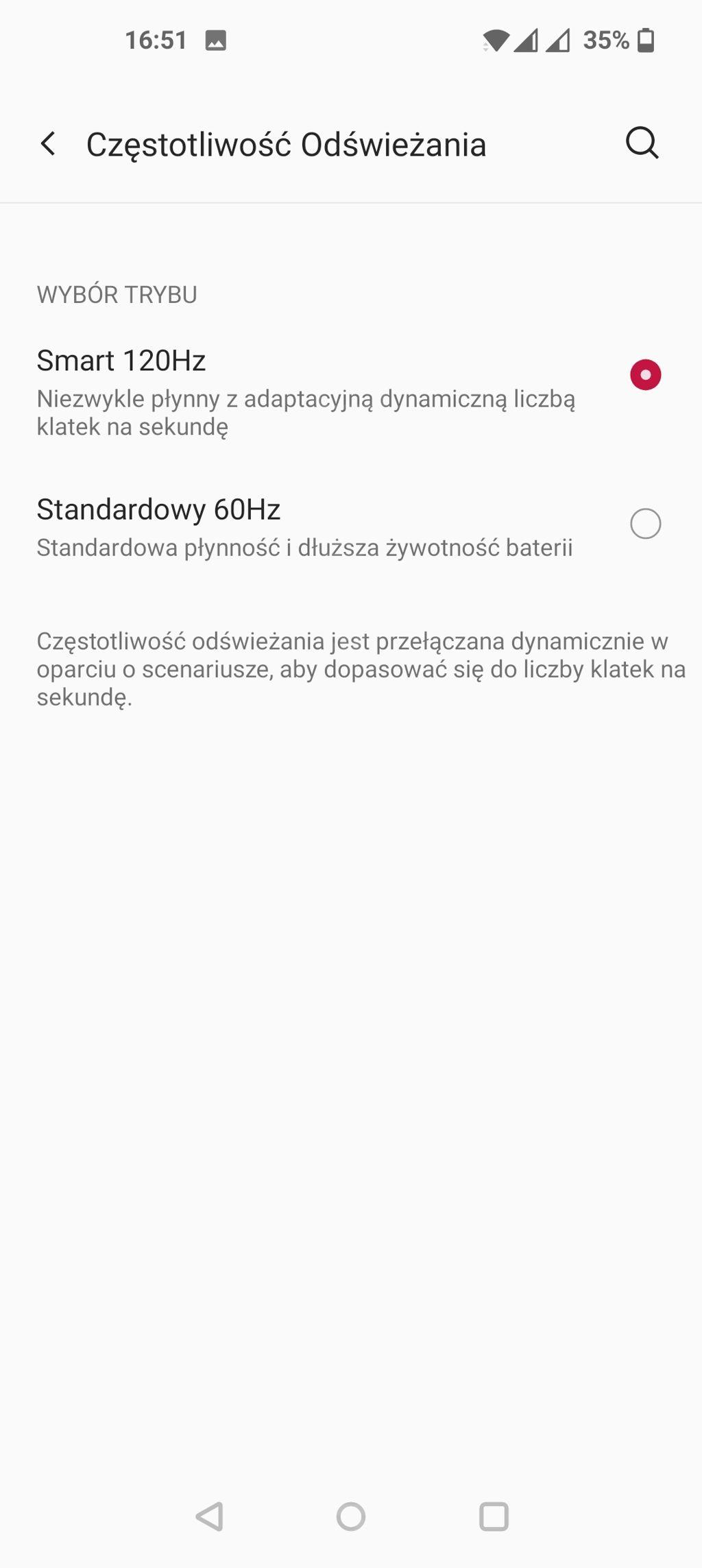This screenshot has height=1568, width=702.
Task: Go back from Częstotliwość Odświeżania
Action: tap(48, 144)
